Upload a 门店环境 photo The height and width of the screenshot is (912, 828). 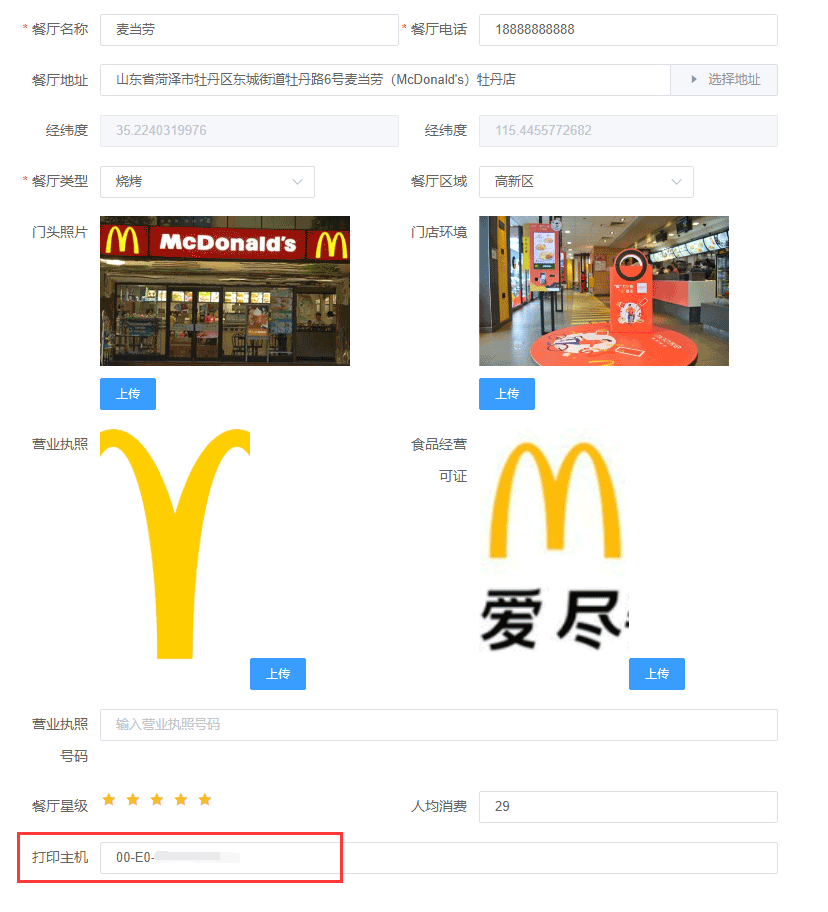point(506,394)
